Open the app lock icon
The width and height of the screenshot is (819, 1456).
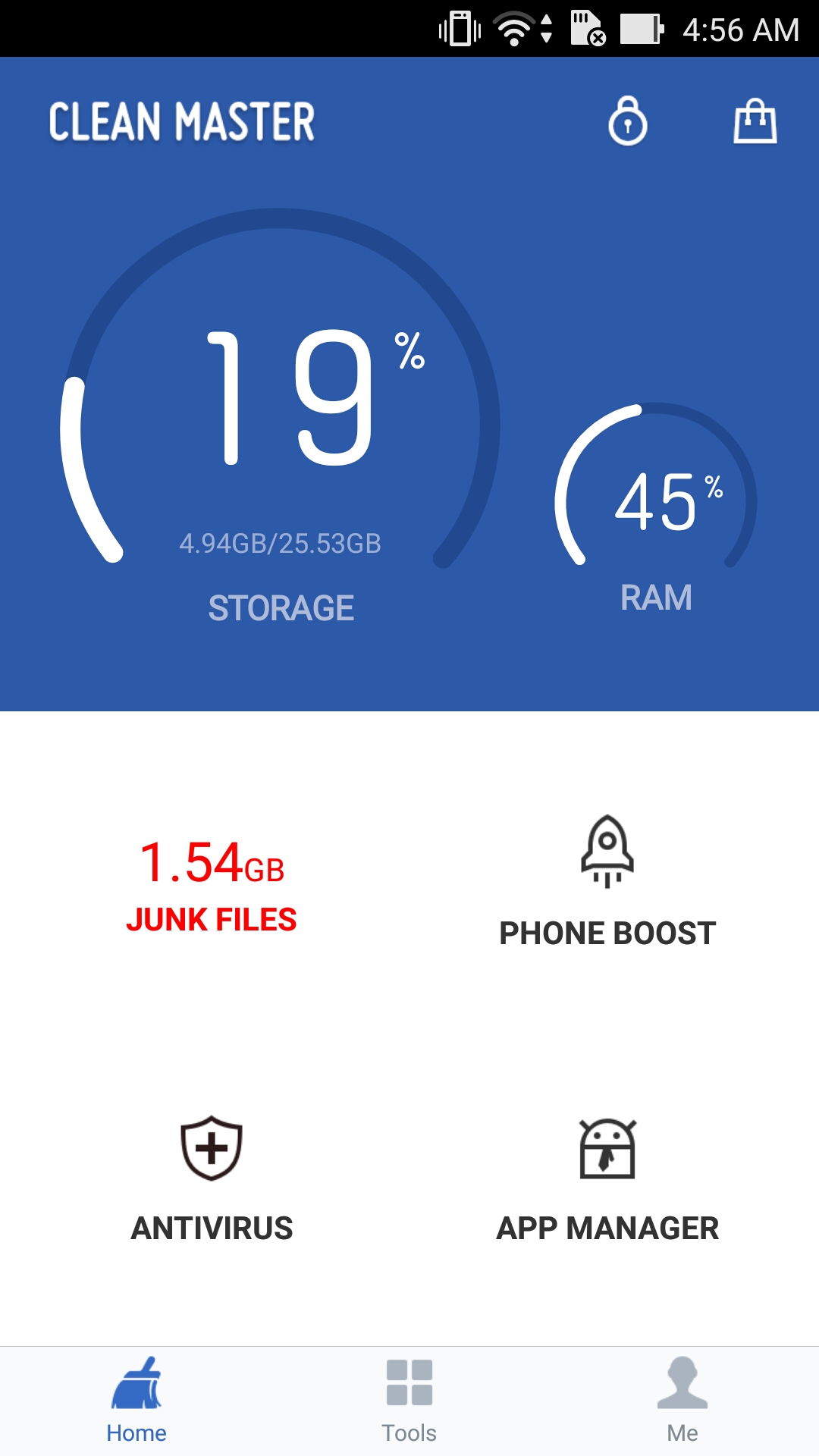tap(627, 121)
